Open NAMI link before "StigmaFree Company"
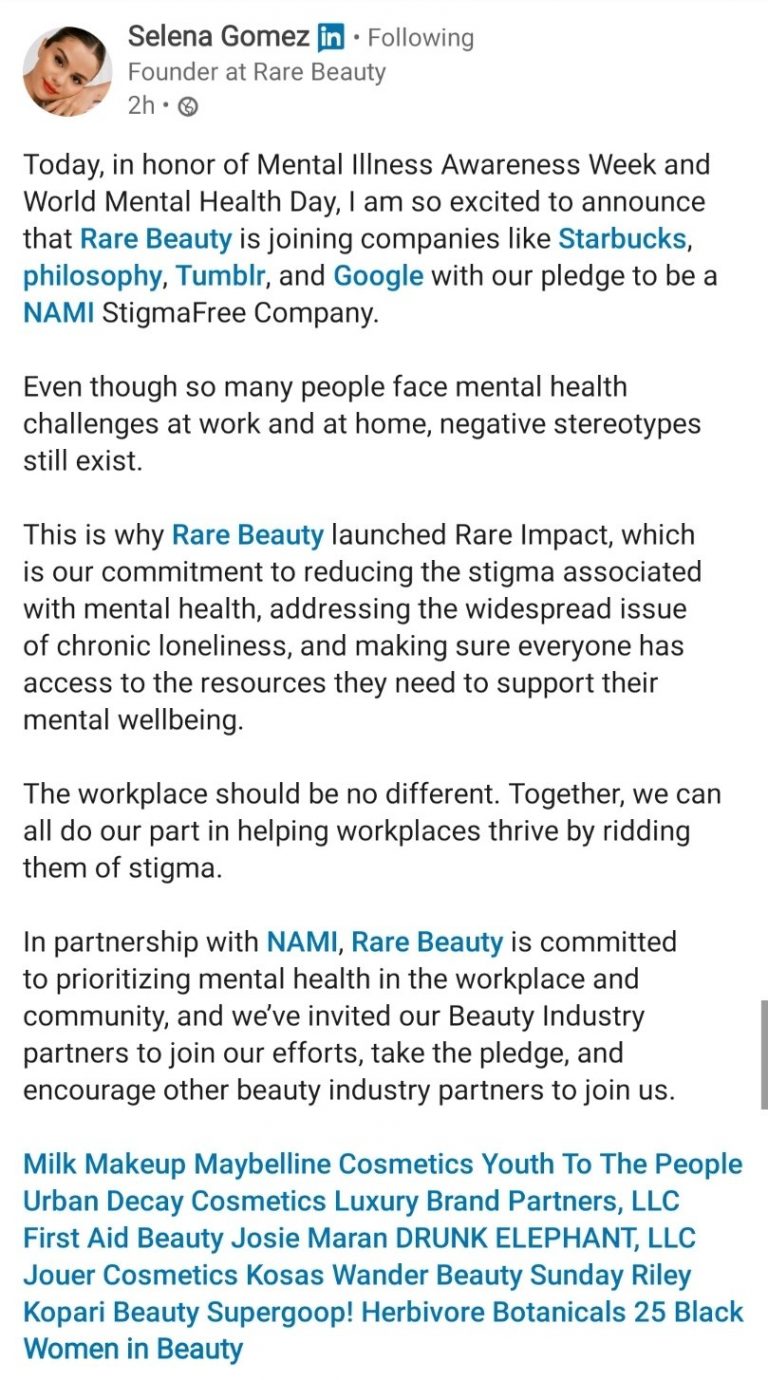The image size is (768, 1380). click(x=58, y=312)
